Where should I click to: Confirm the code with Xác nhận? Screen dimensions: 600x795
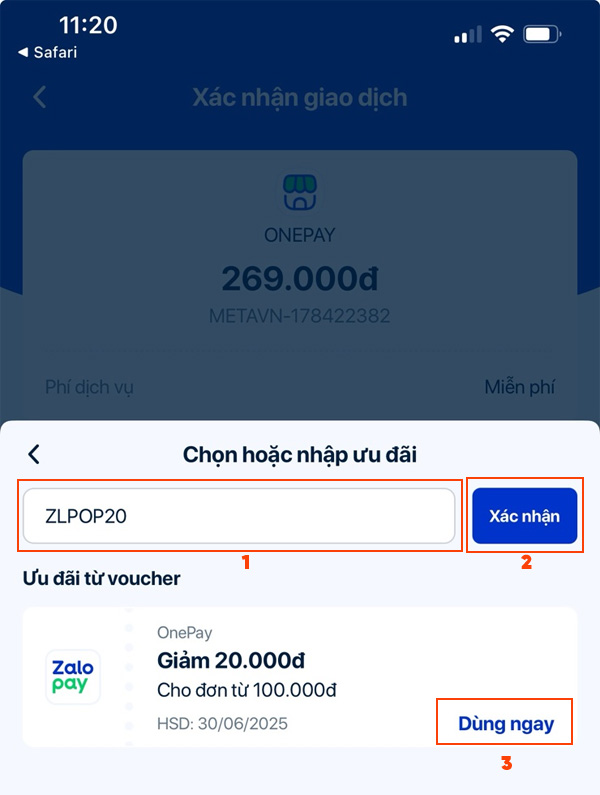[524, 516]
